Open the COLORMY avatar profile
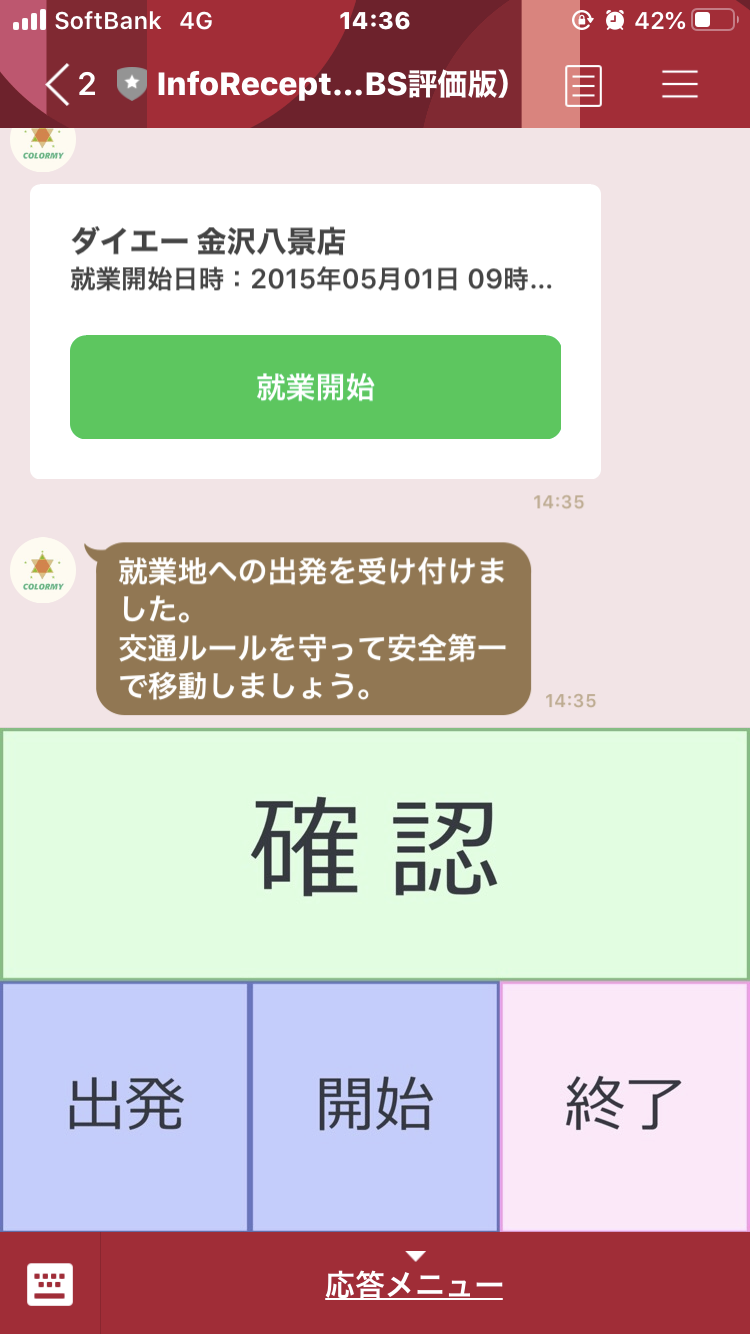The image size is (750, 1334). (43, 570)
